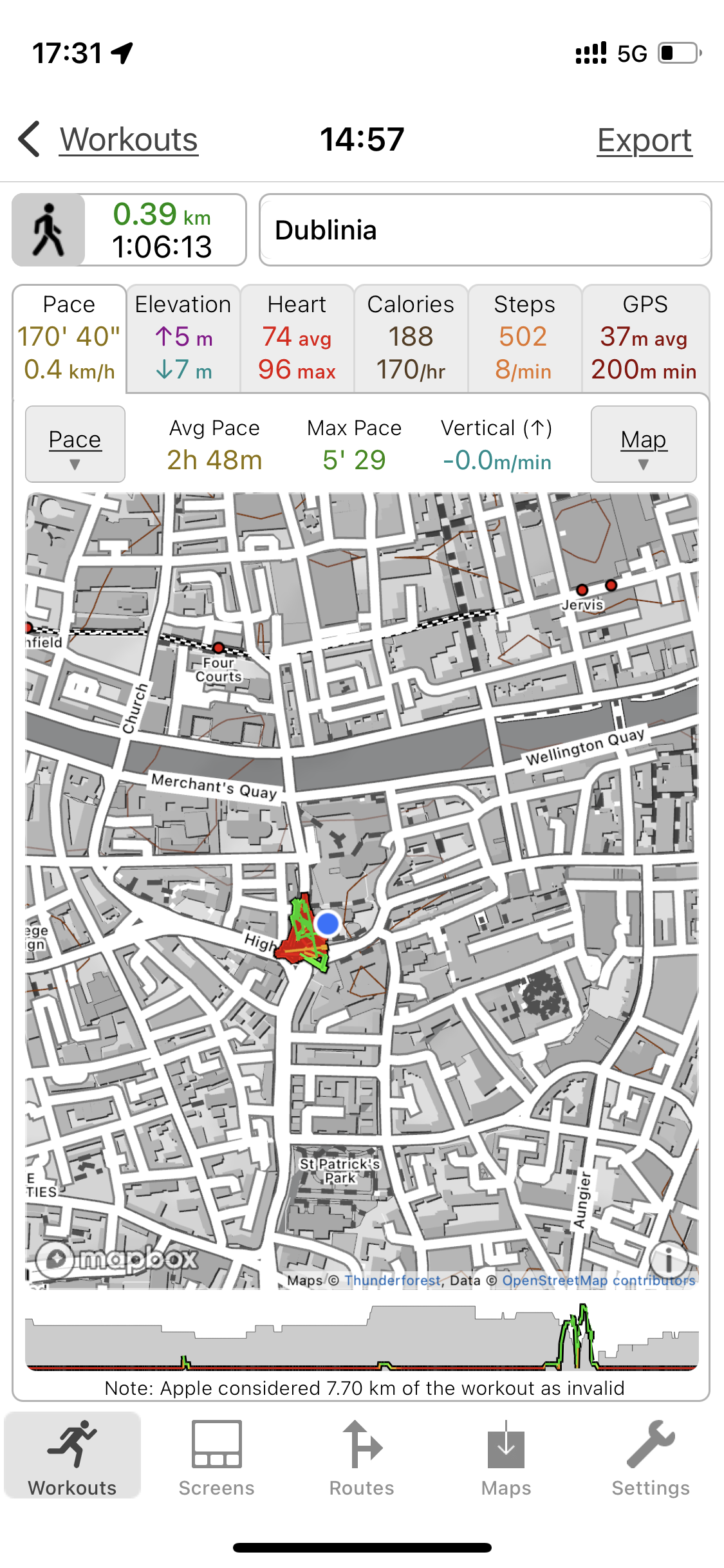This screenshot has width=724, height=1568.
Task: Switch to the GPS accuracy tab
Action: point(645,338)
